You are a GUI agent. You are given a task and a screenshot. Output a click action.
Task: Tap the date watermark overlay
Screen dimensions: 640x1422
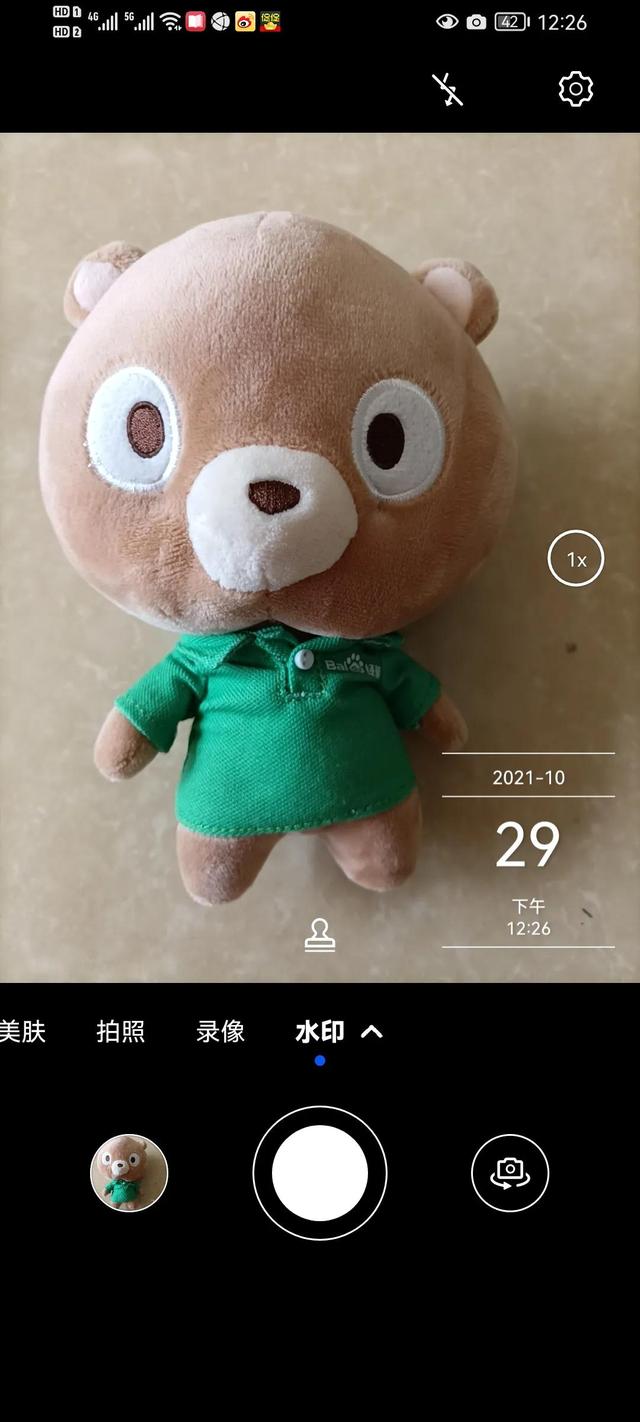[528, 849]
